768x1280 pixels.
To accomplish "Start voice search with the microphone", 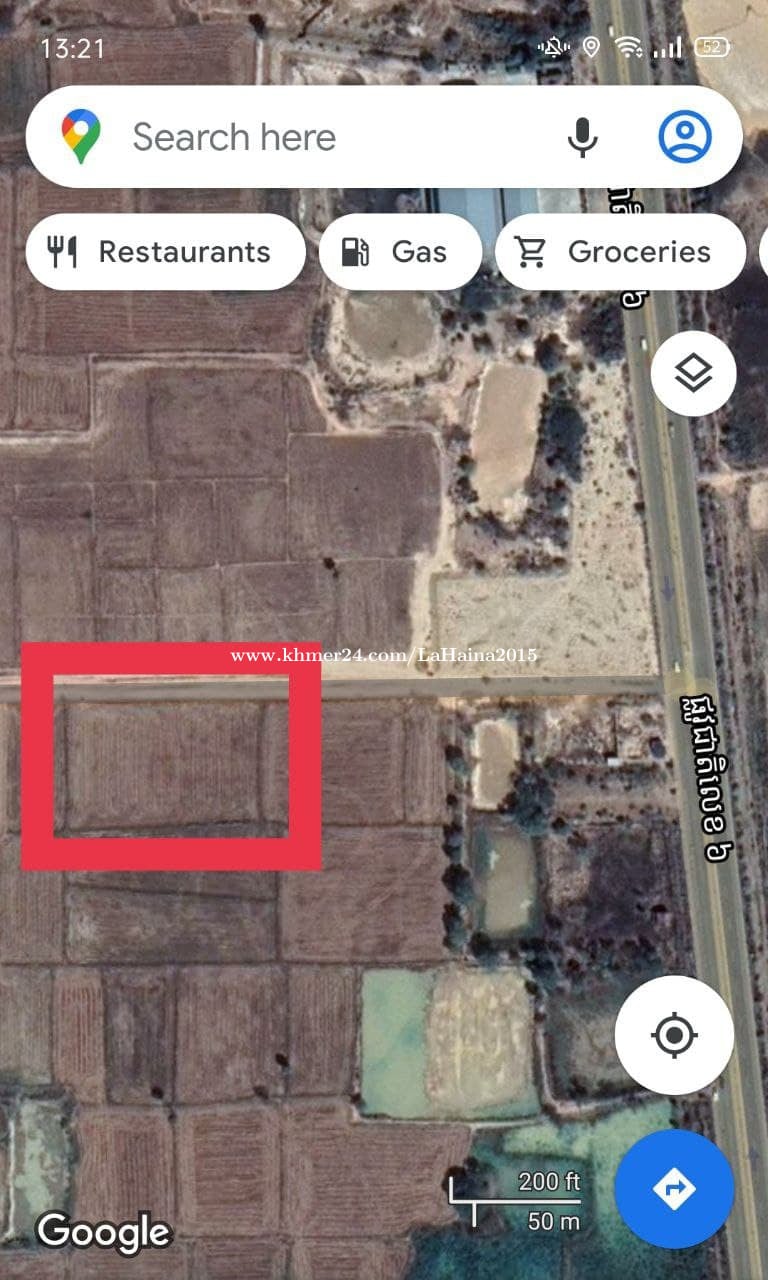I will click(x=582, y=137).
